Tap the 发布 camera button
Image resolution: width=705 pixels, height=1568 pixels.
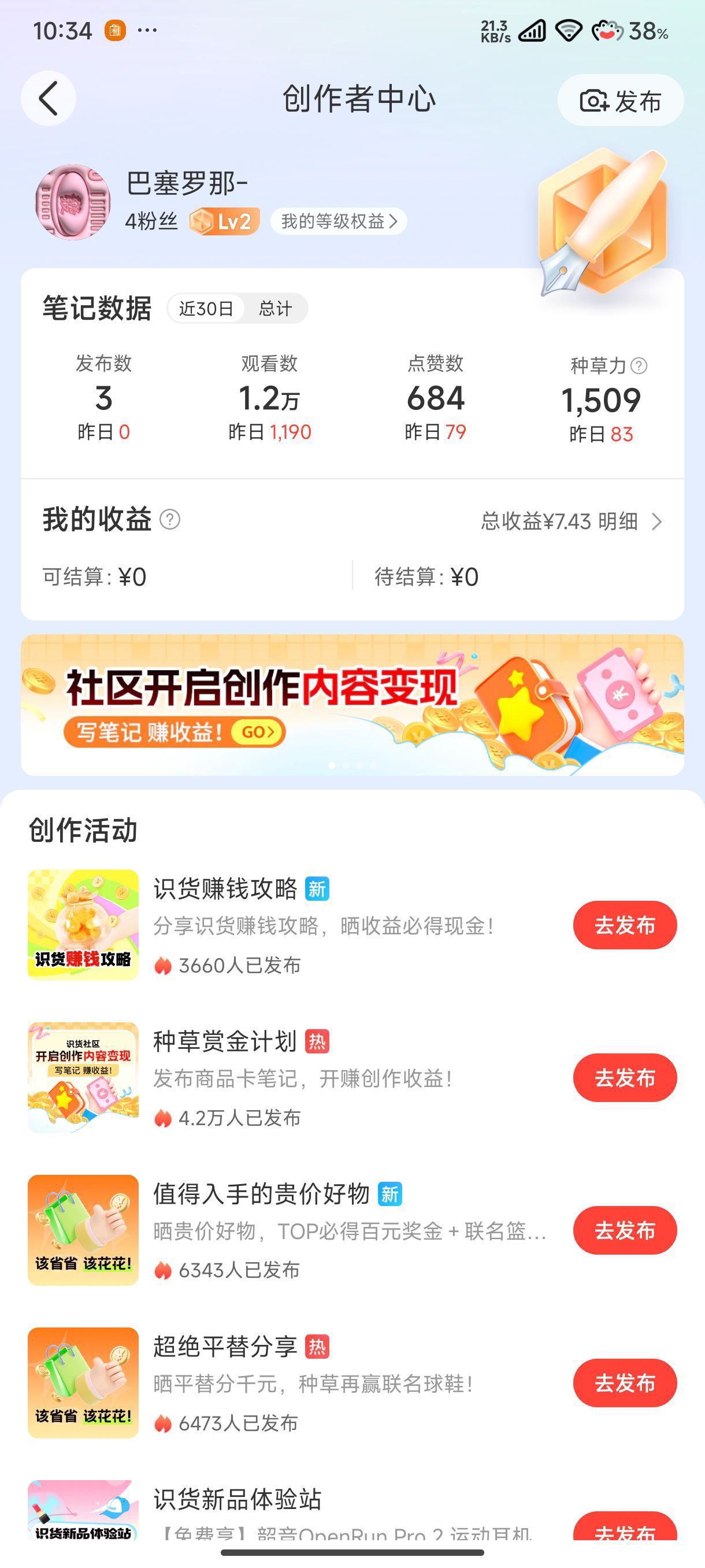pyautogui.click(x=621, y=101)
